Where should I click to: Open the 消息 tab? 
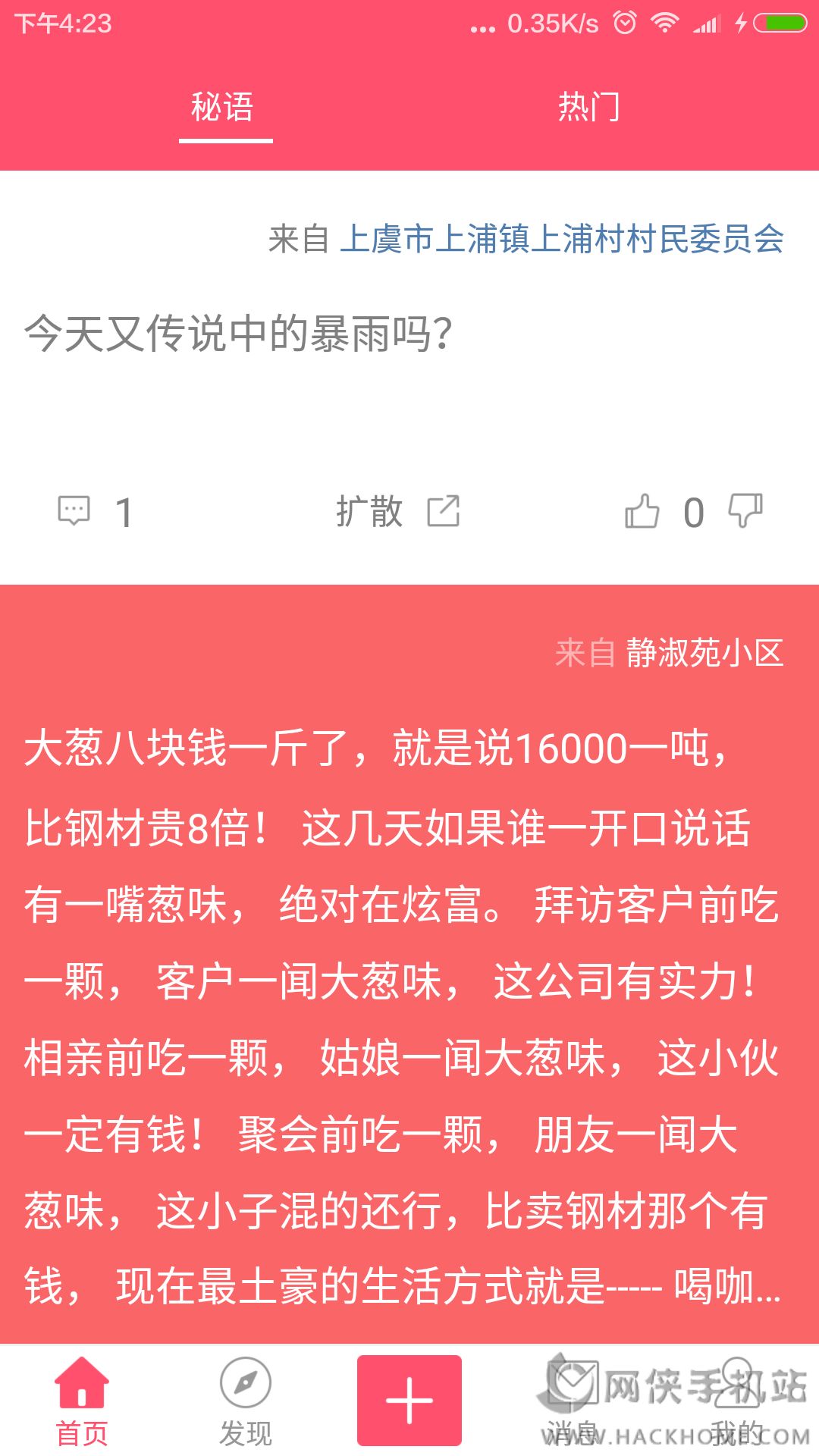point(573,1401)
